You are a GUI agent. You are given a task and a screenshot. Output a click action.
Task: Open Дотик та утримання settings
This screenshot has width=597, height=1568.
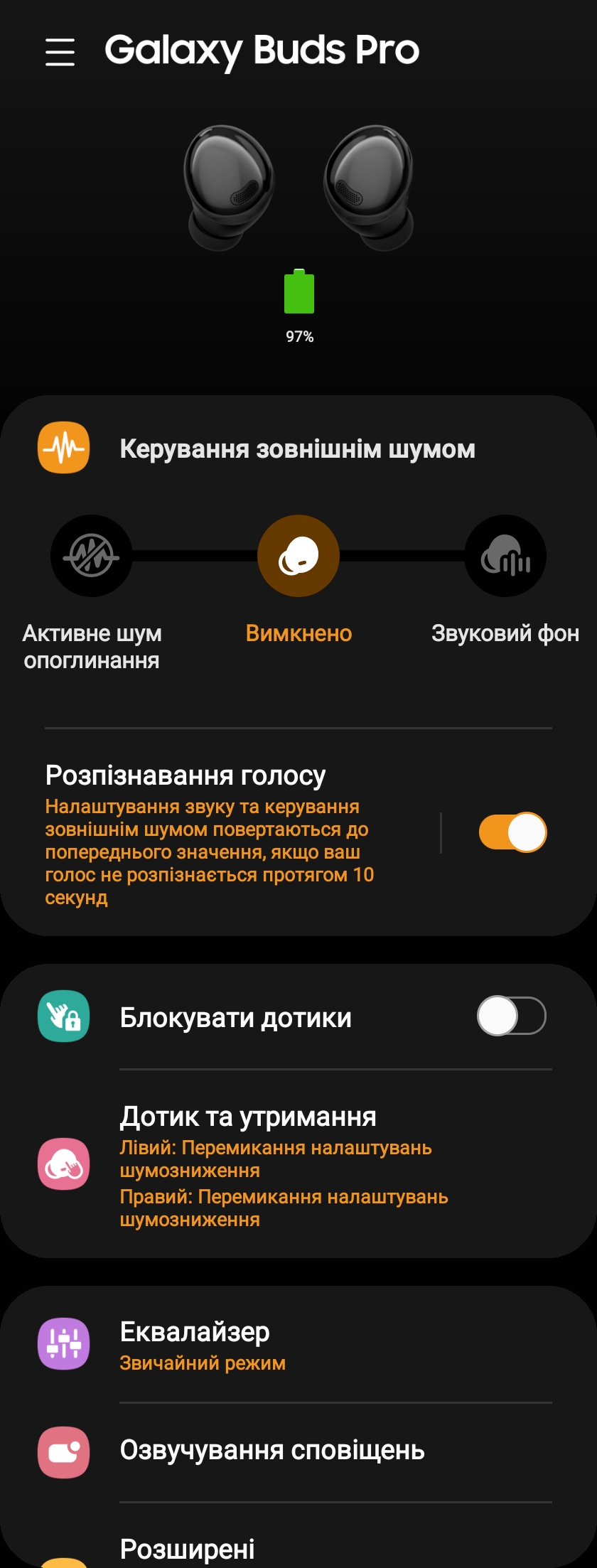click(284, 1164)
